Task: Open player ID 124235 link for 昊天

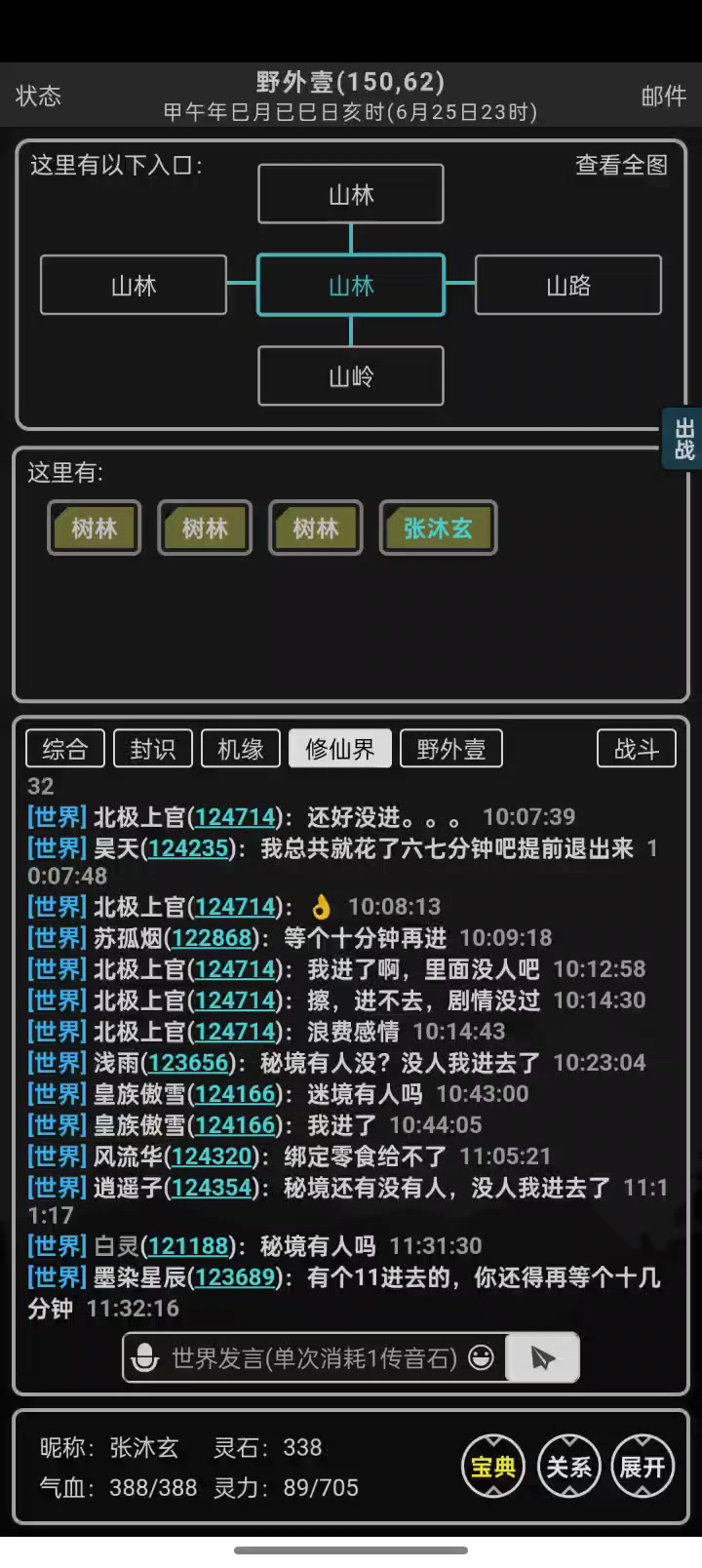Action: (188, 848)
